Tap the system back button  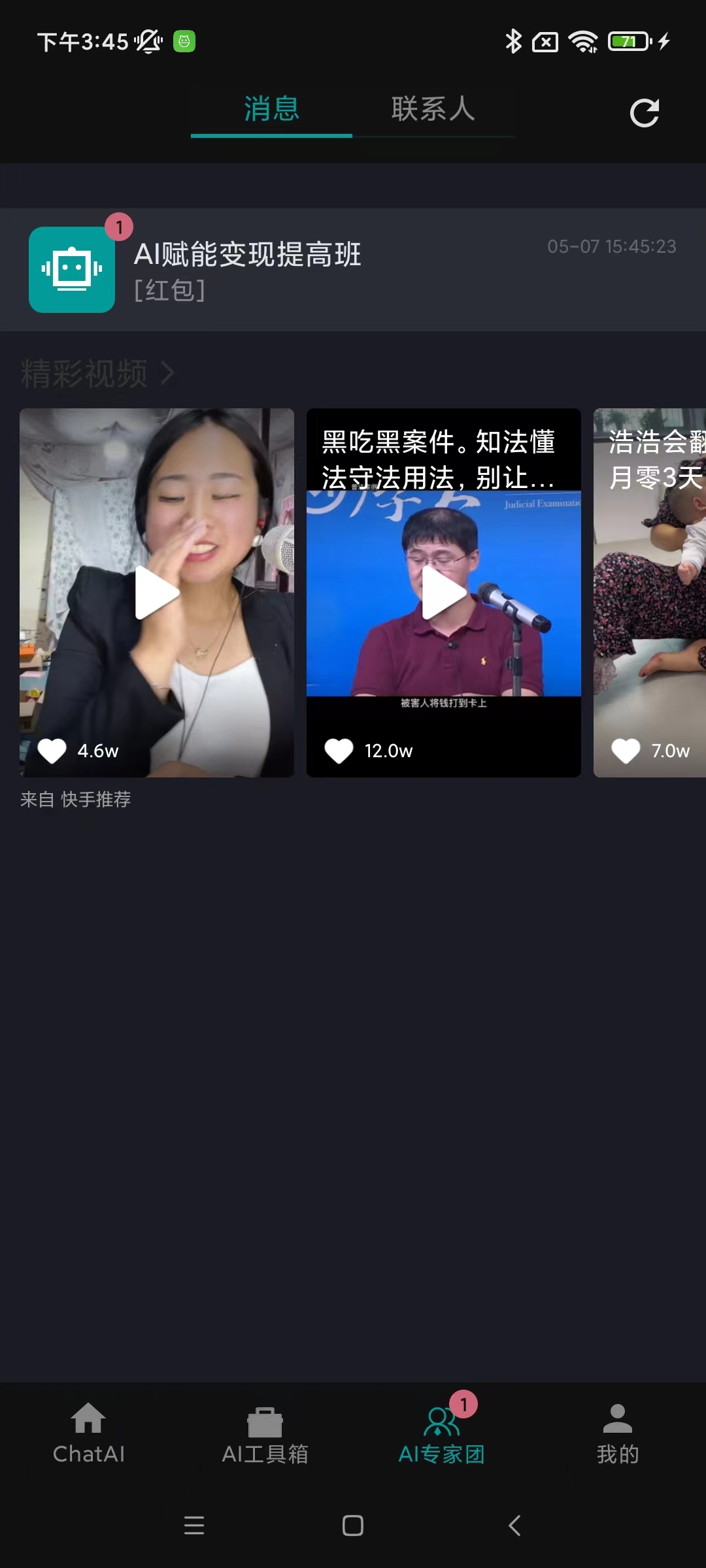coord(514,1526)
